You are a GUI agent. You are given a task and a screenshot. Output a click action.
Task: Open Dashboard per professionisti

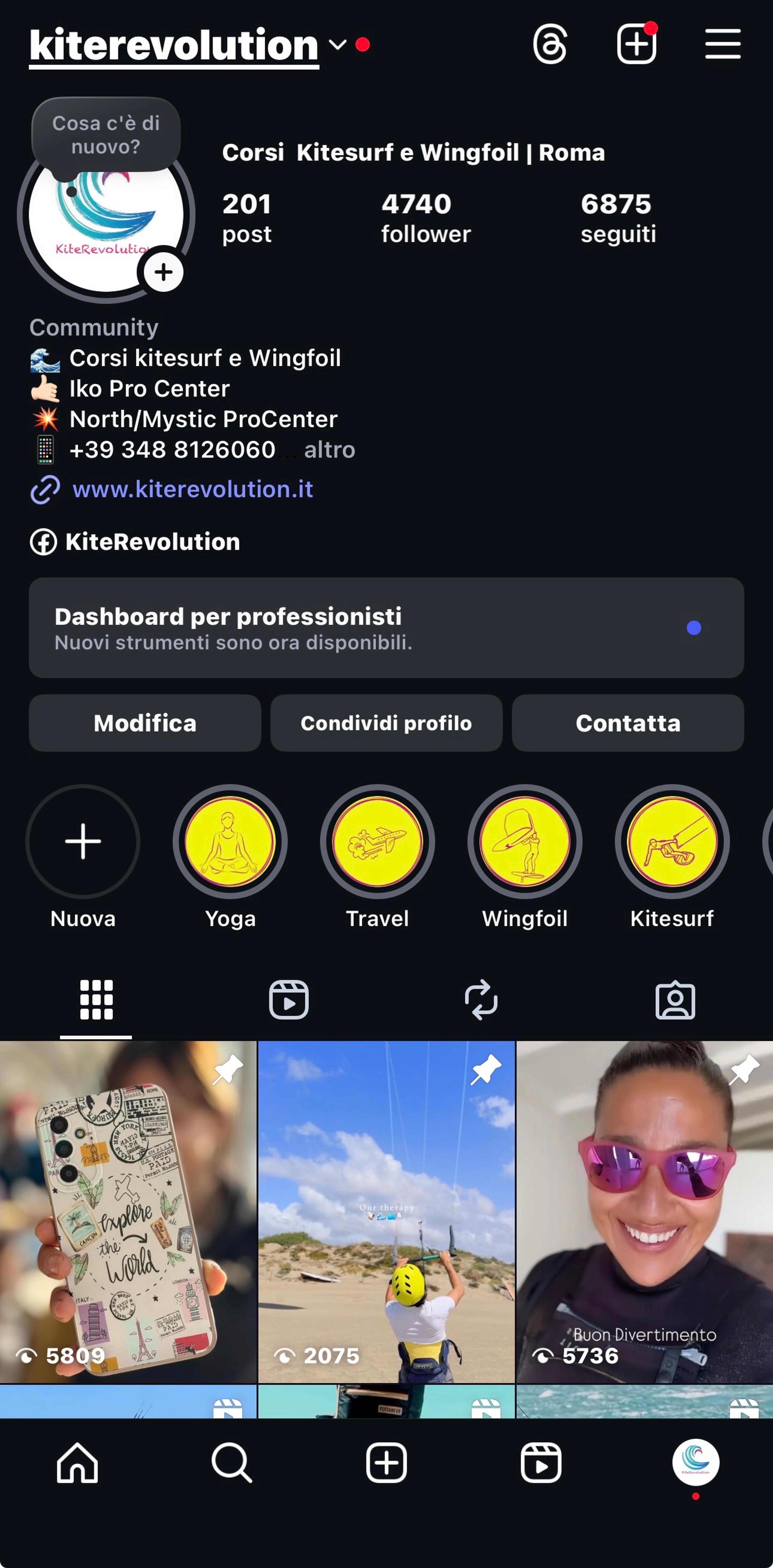tap(386, 628)
